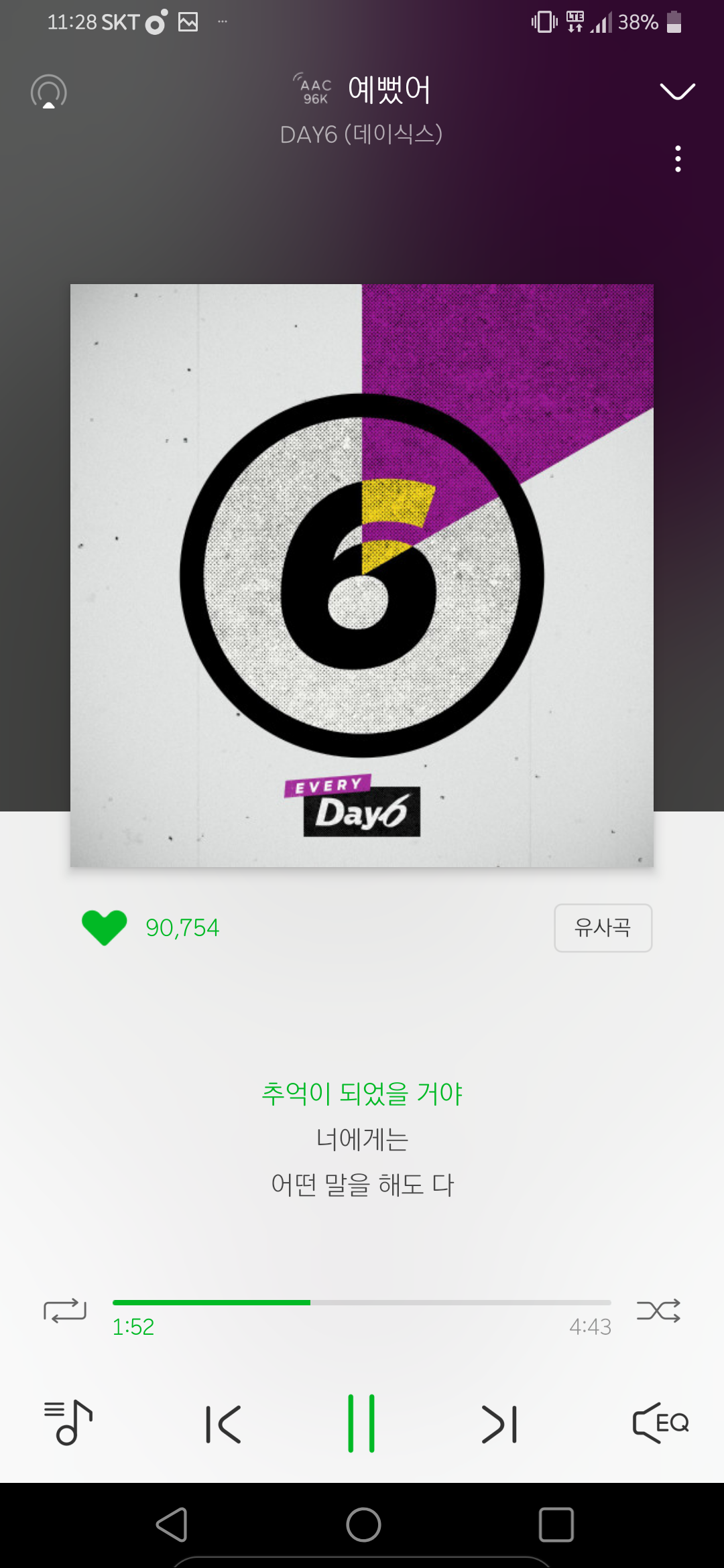
Task: Expand the hidden status bar icons via ellipsis
Action: click(x=223, y=21)
